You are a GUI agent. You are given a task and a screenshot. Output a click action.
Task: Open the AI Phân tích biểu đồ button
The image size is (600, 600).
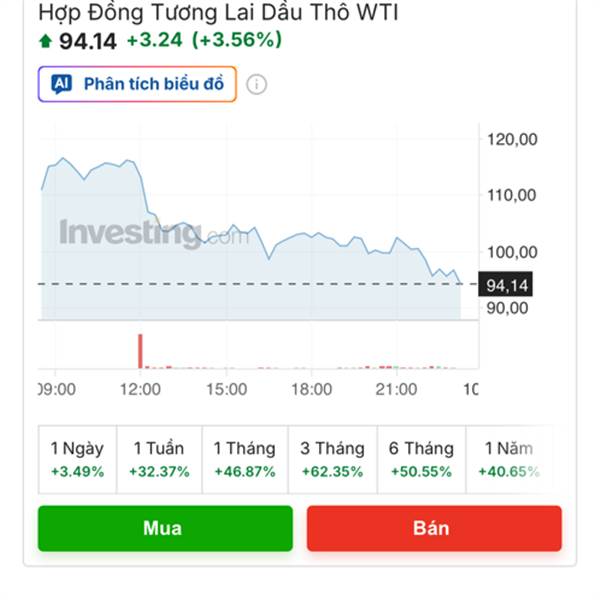137,84
